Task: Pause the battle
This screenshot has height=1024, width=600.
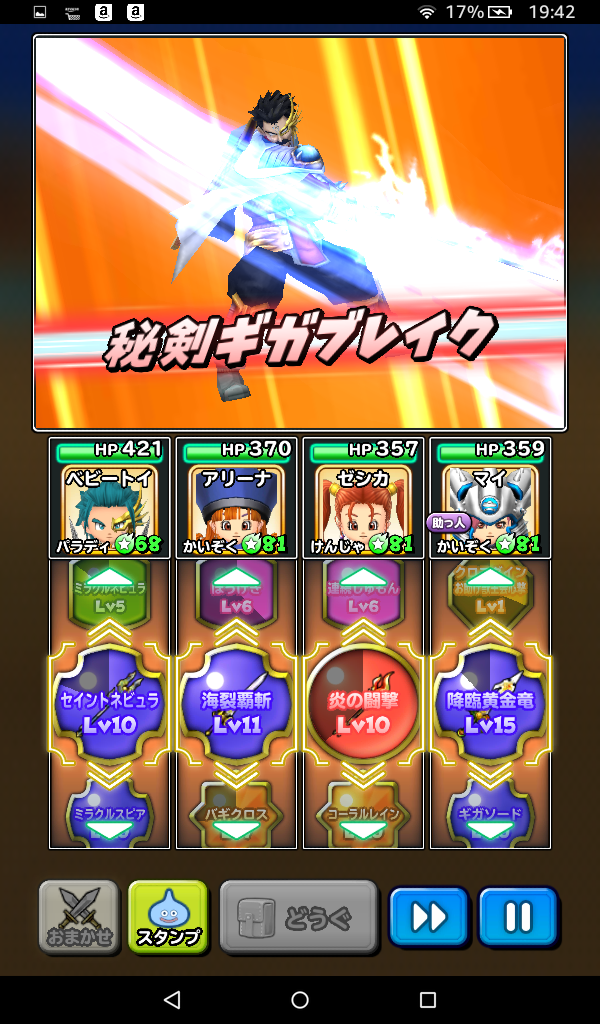Action: point(517,916)
